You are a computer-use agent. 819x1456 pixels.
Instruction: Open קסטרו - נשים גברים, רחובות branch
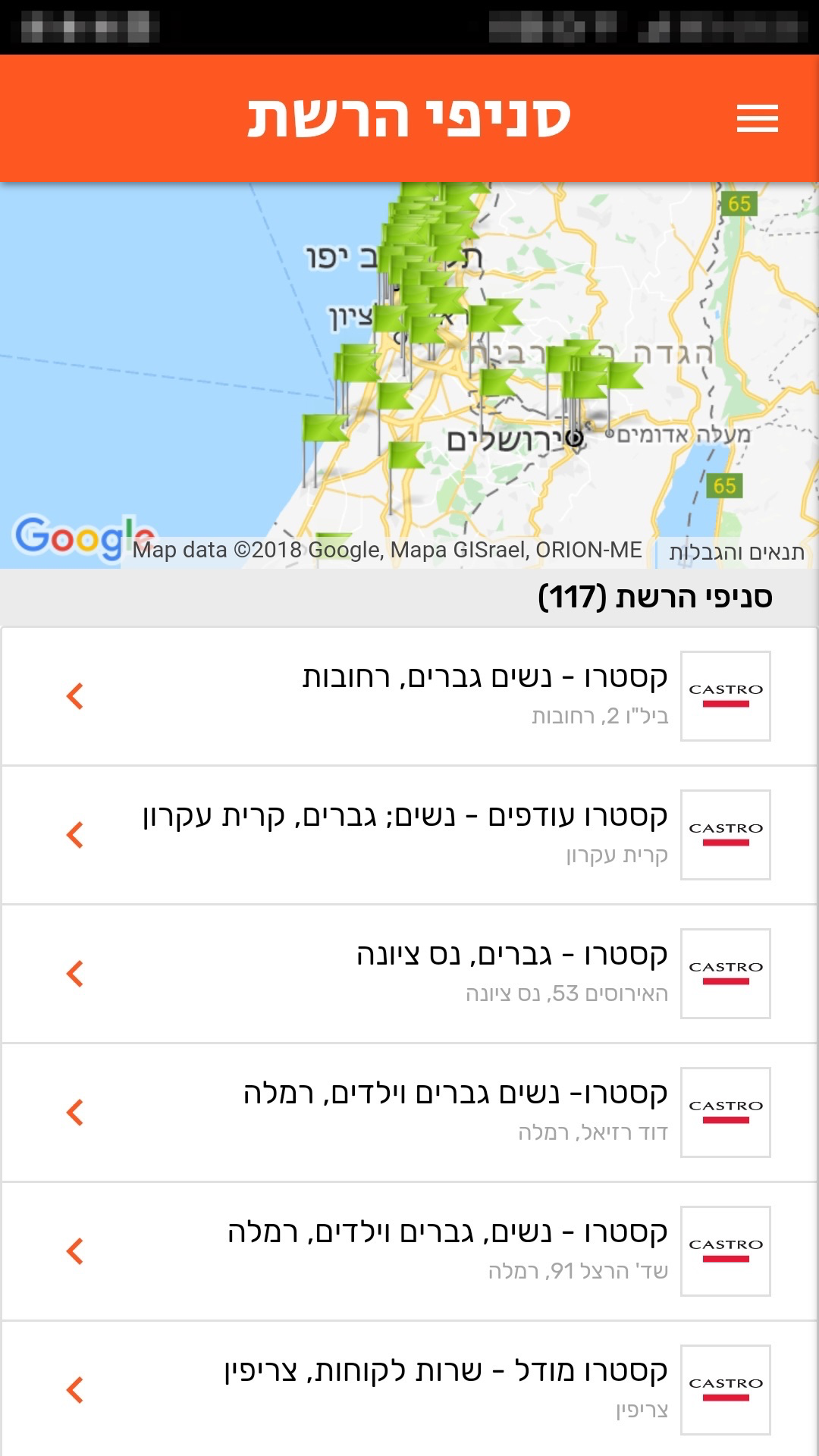(x=409, y=695)
